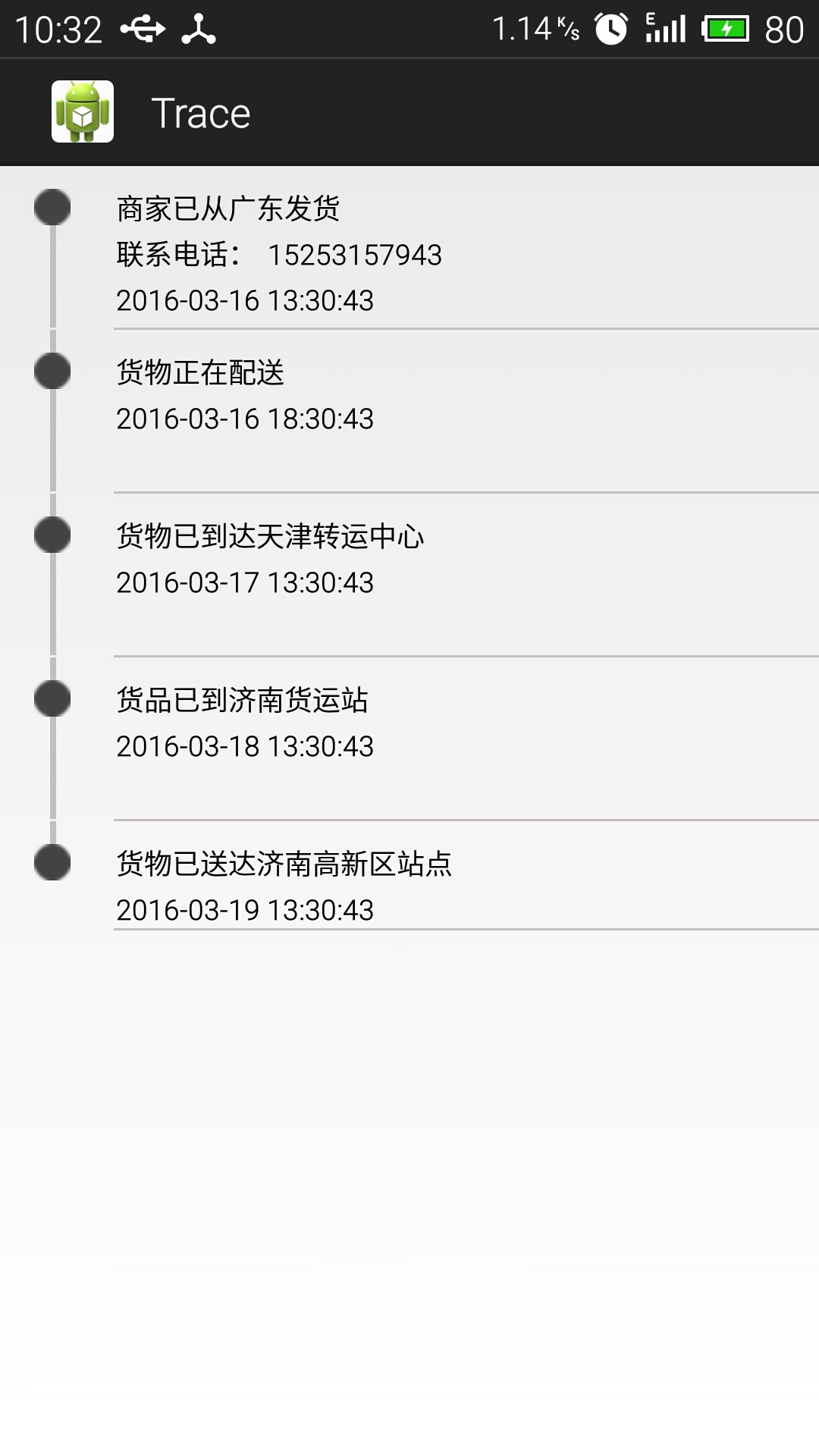Tap the battery percentage reading 80

[x=785, y=29]
